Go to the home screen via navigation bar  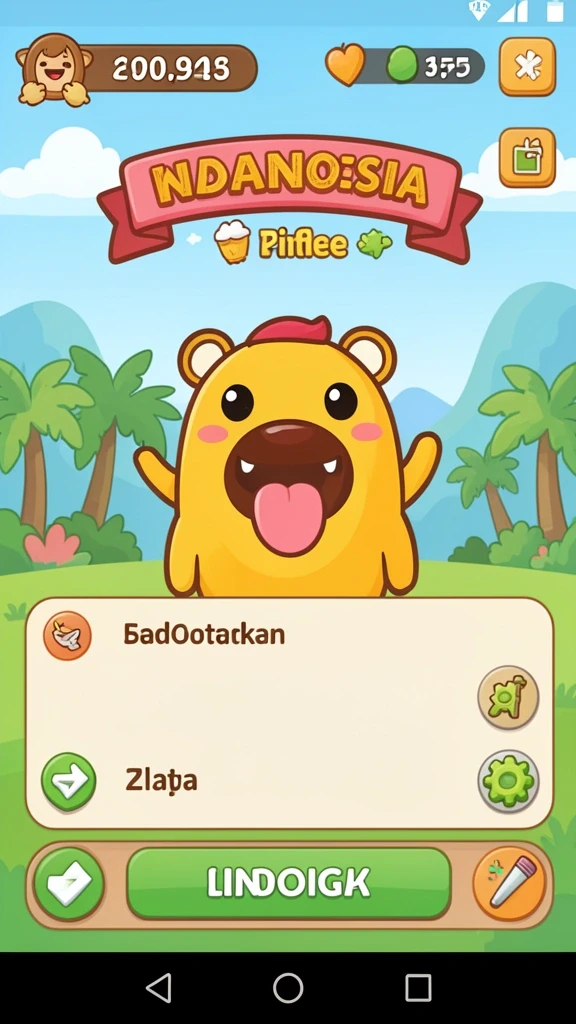(x=288, y=988)
